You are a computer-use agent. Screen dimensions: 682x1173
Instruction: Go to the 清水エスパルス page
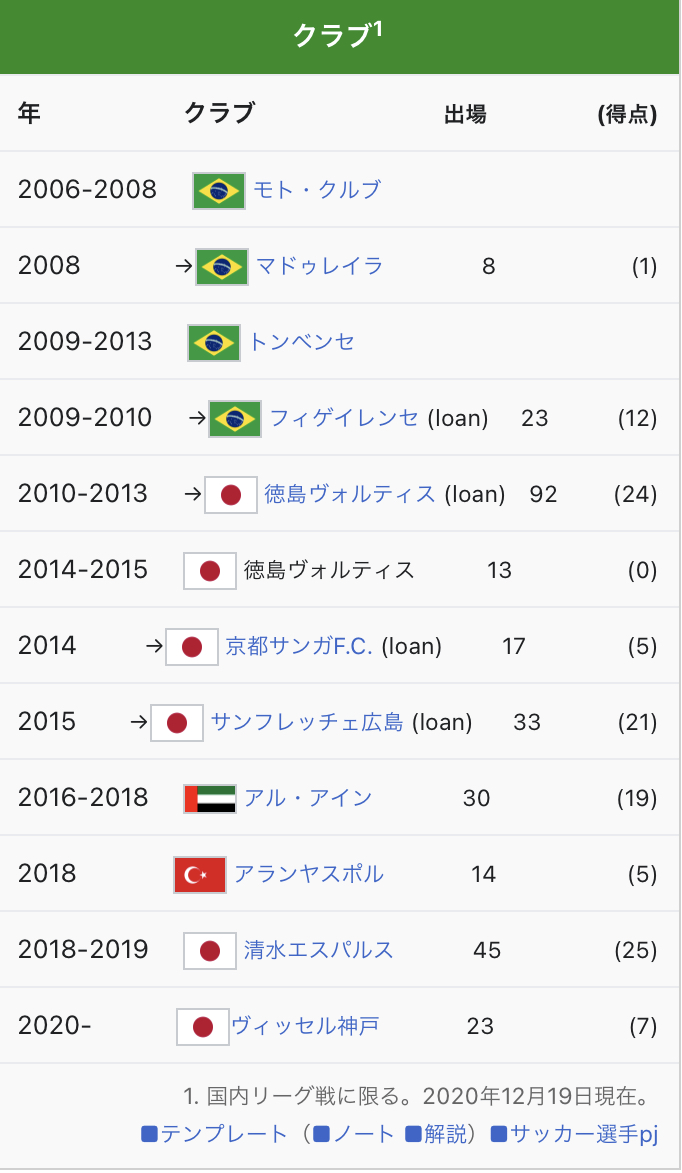click(319, 949)
